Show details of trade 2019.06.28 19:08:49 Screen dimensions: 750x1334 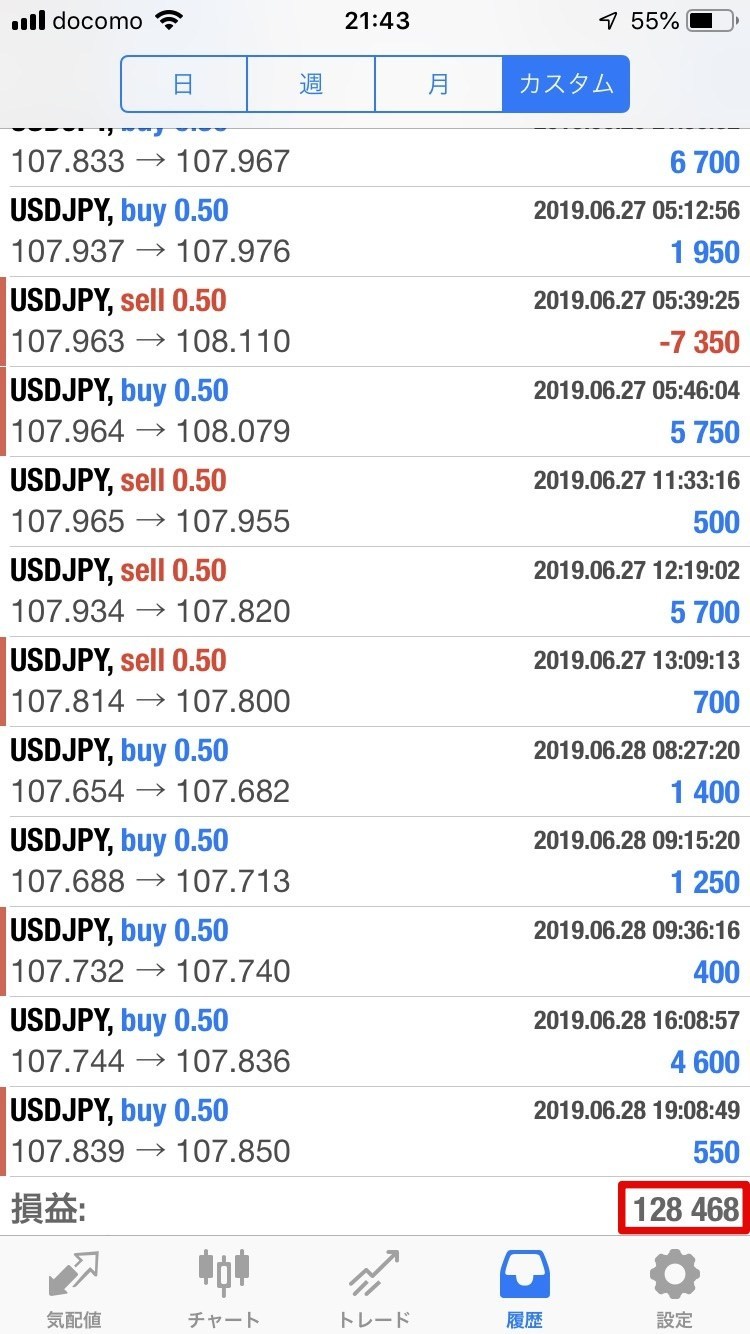375,1132
